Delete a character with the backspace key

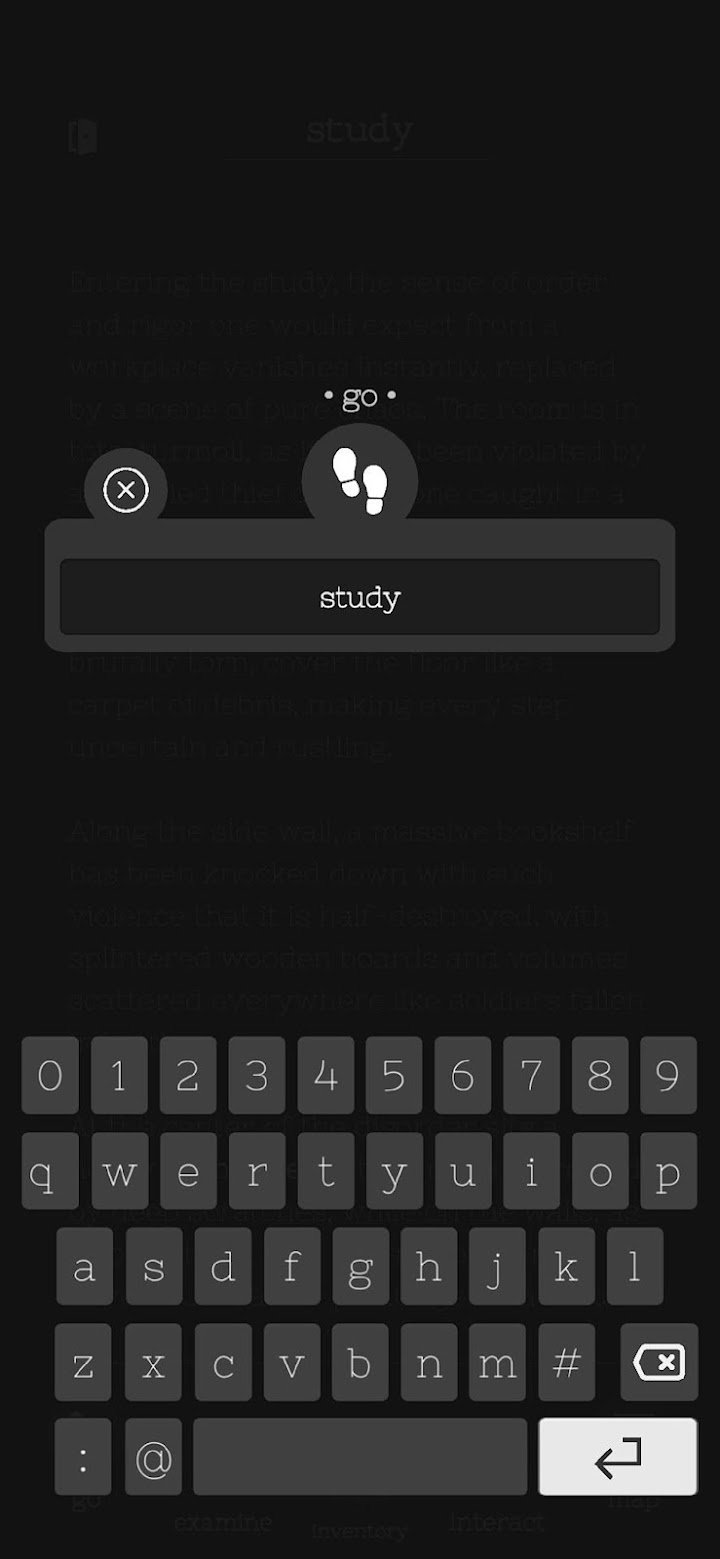coord(658,1362)
